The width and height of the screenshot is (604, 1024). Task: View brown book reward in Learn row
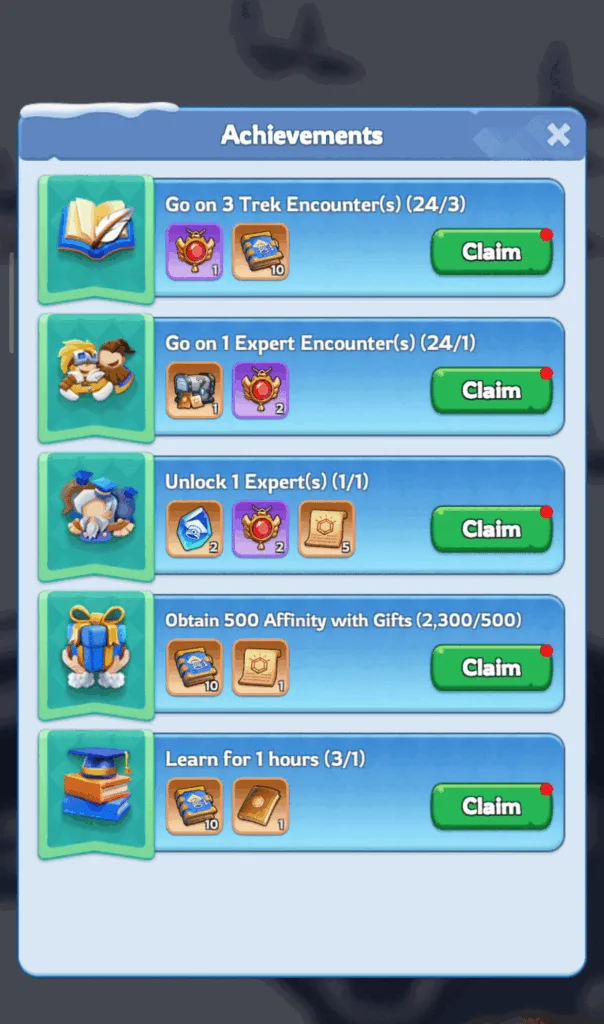pos(260,805)
